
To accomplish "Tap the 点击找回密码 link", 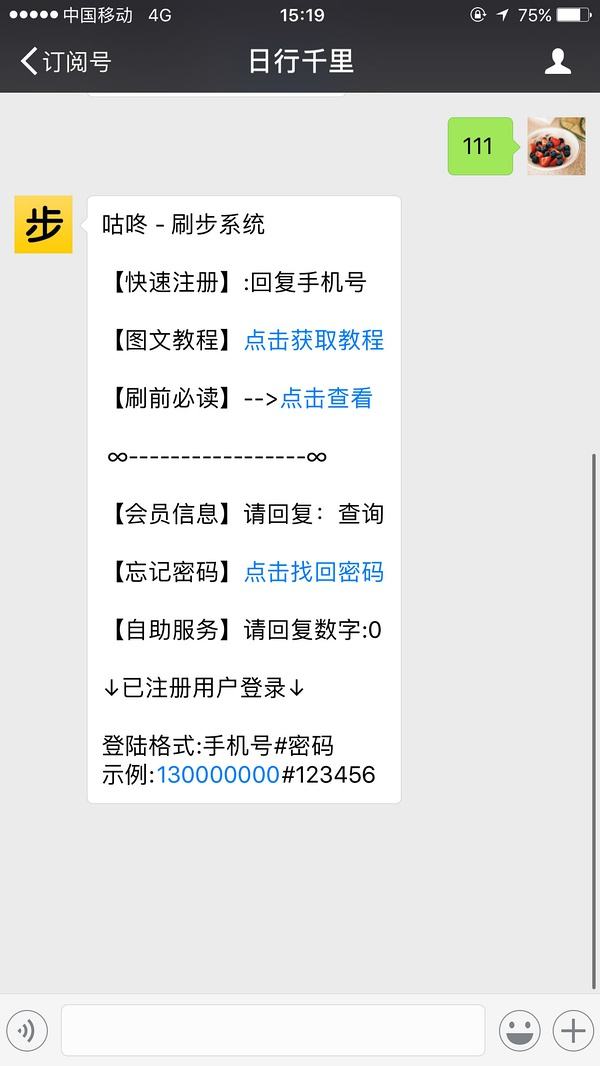I will (314, 572).
